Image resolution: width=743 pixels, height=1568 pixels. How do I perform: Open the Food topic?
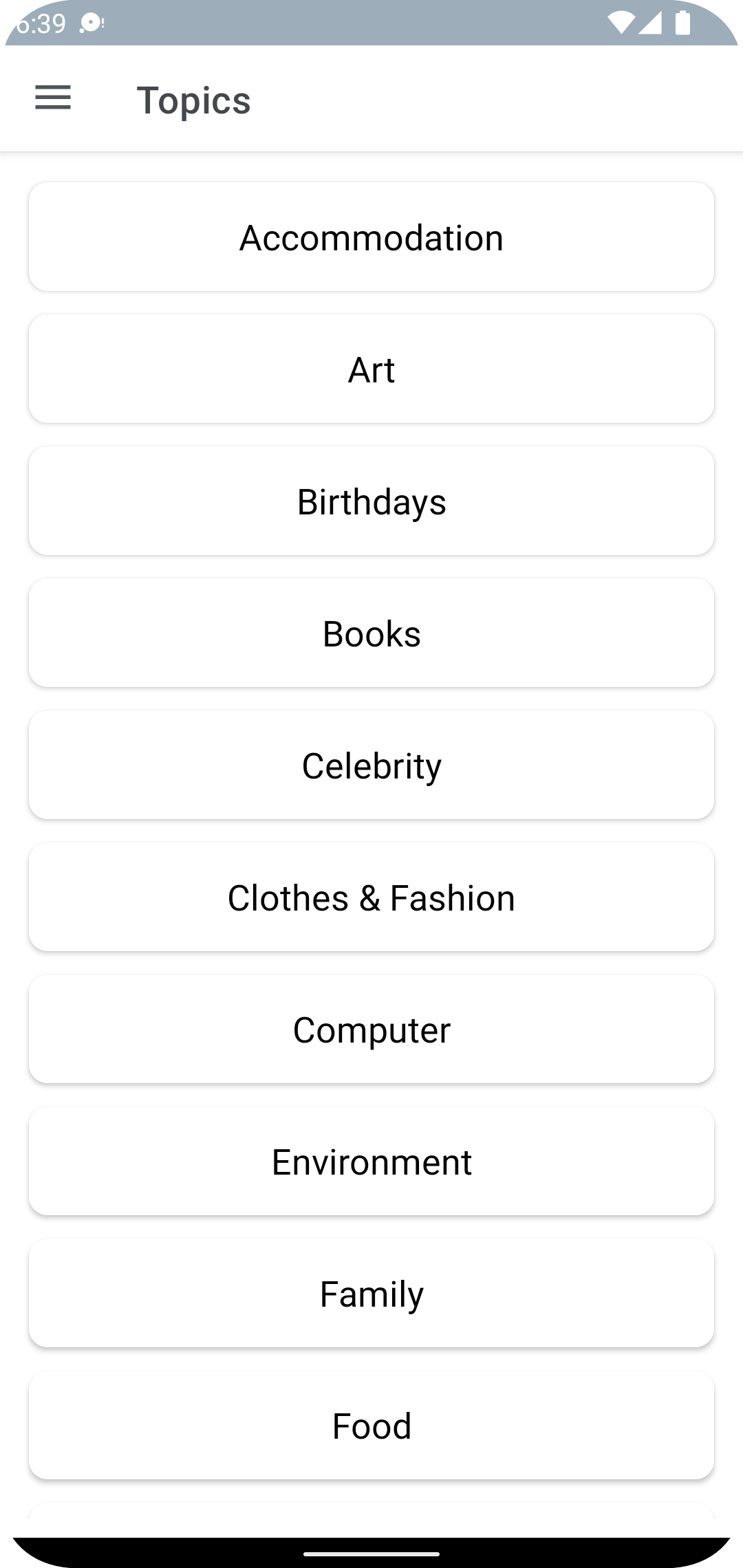pos(371,1425)
